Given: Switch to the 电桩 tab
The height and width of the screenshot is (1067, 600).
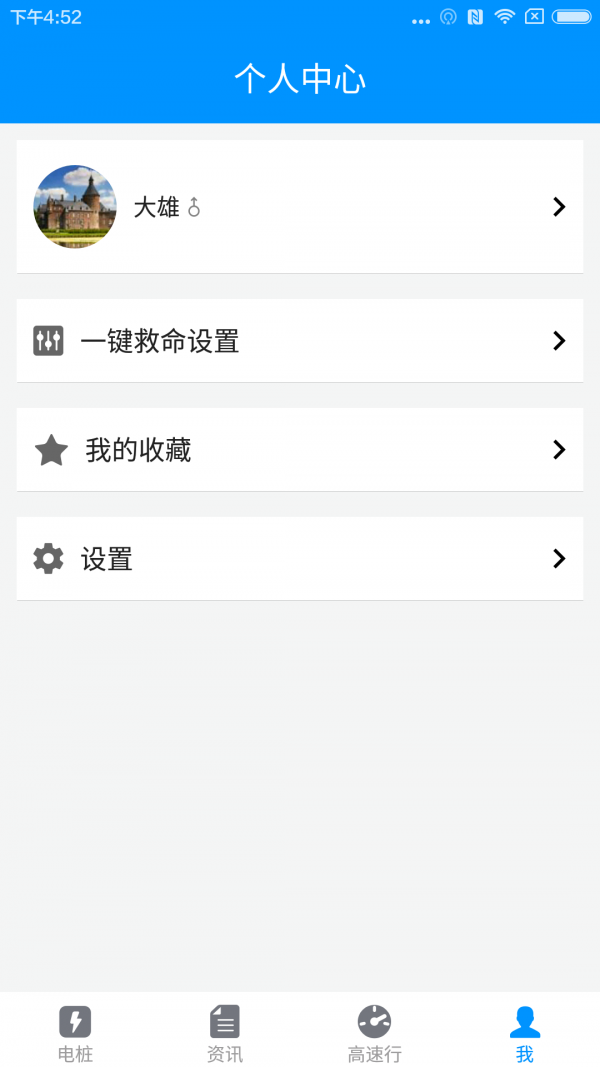Looking at the screenshot, I should tap(75, 1033).
